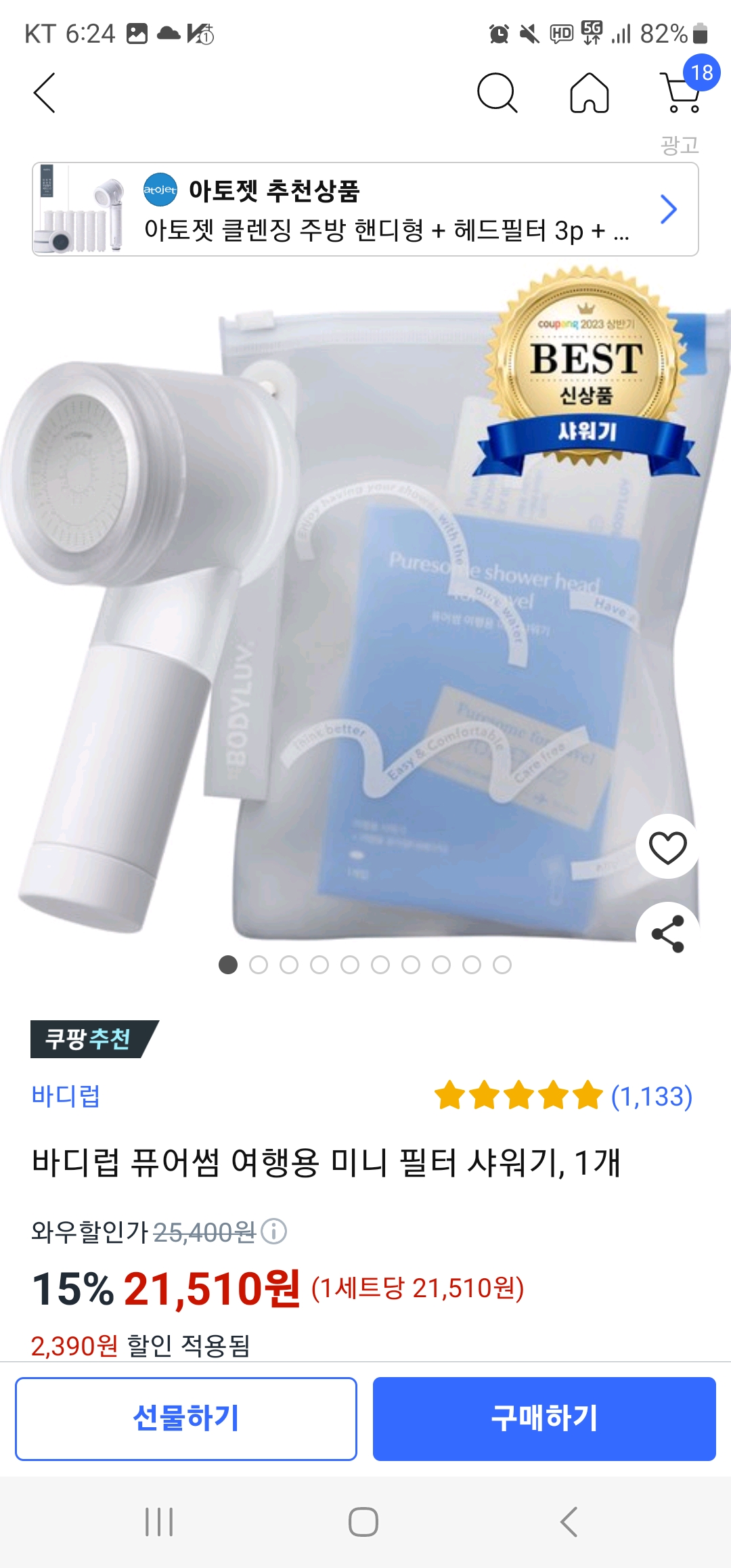
Task: Open the shopping cart with 18 items
Action: 682,93
